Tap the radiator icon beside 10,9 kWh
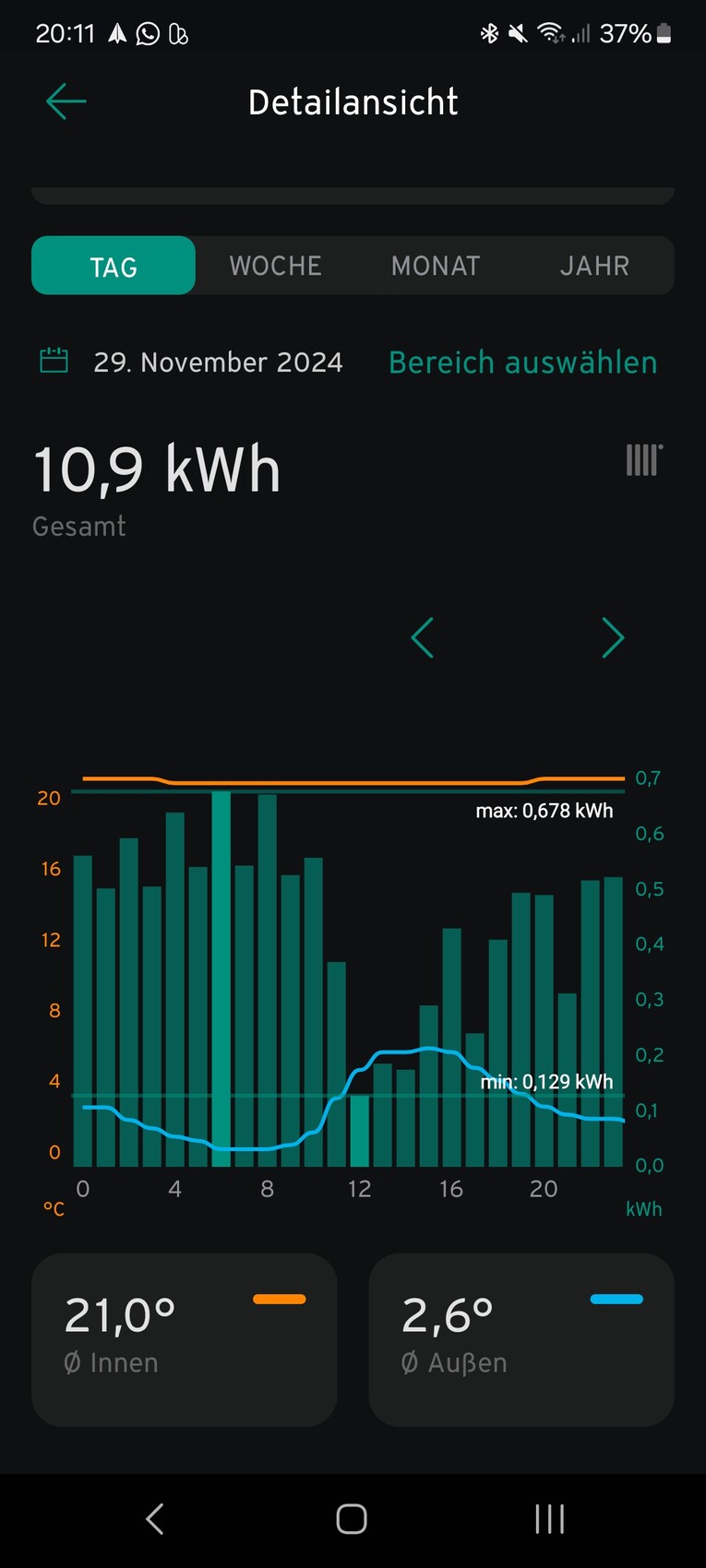The width and height of the screenshot is (706, 1568). pos(643,459)
